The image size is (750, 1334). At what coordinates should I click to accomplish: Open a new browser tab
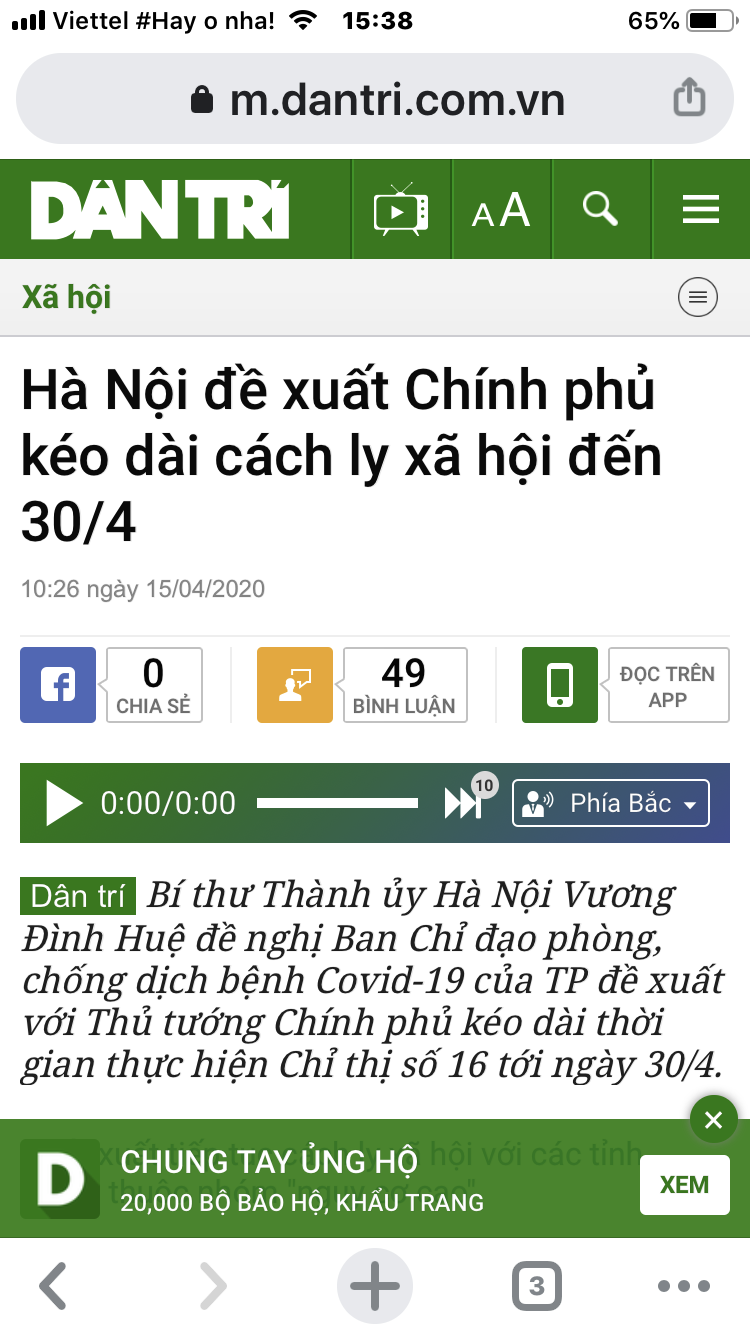[375, 1286]
